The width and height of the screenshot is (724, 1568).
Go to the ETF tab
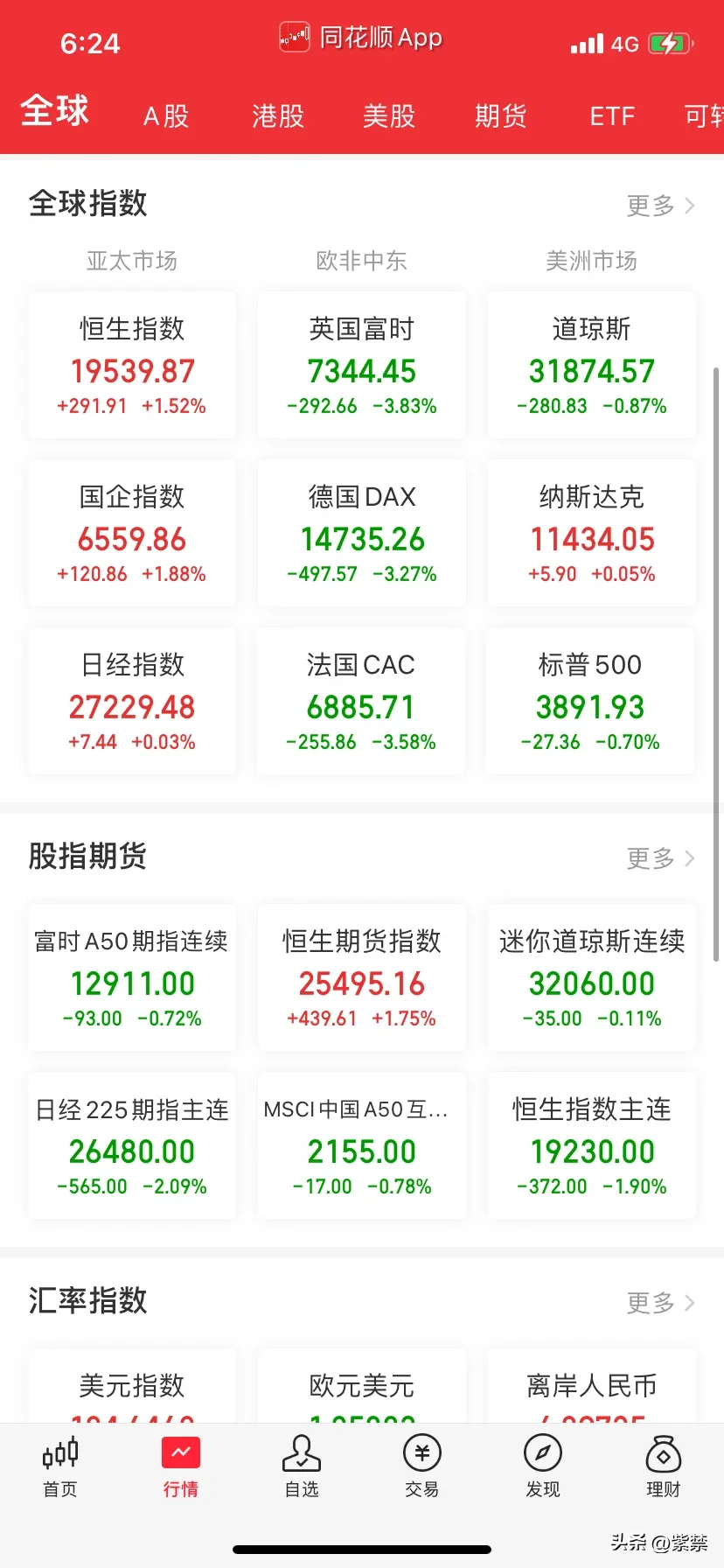click(x=612, y=115)
